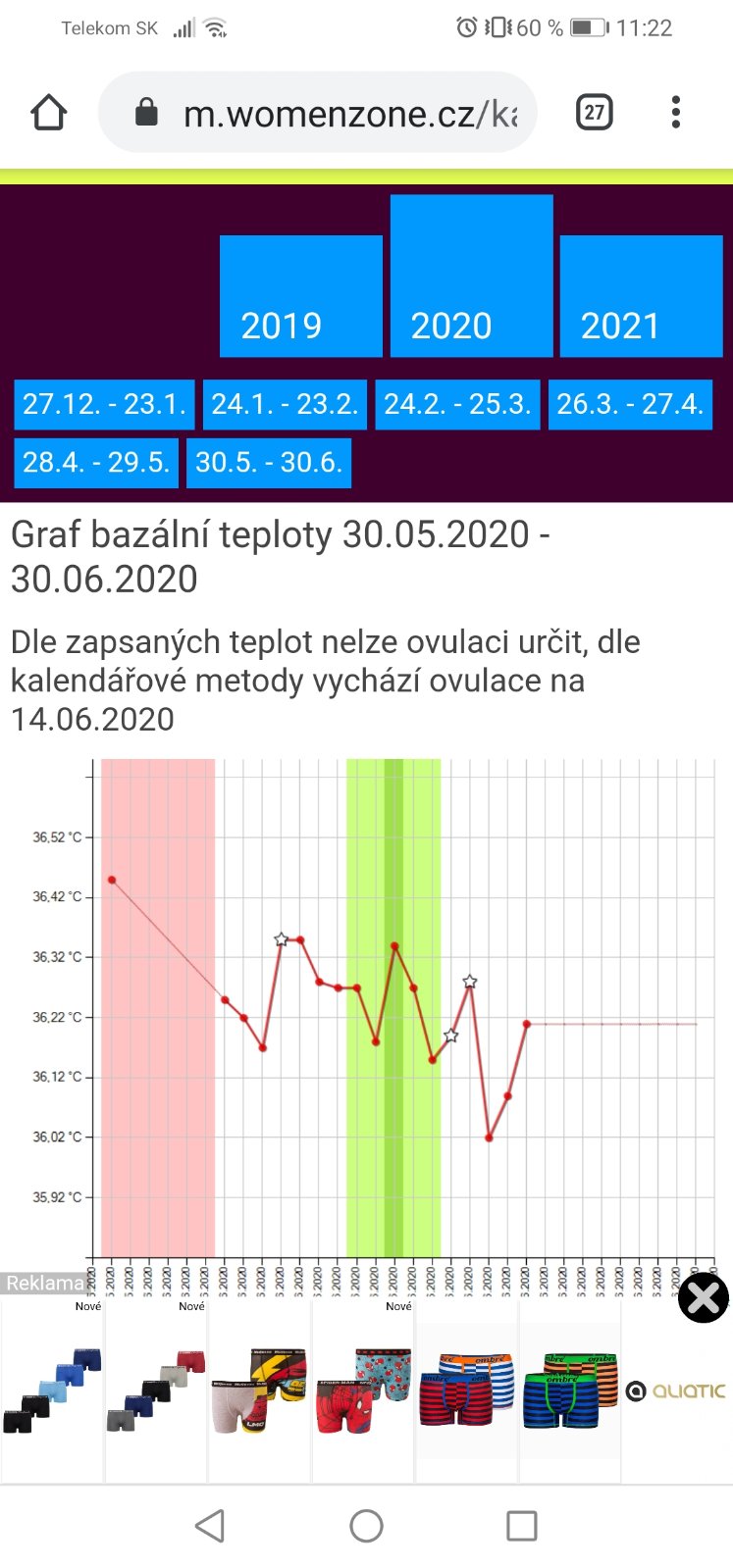Open the browser overflow menu
This screenshot has height=1568, width=733.
coord(675,112)
